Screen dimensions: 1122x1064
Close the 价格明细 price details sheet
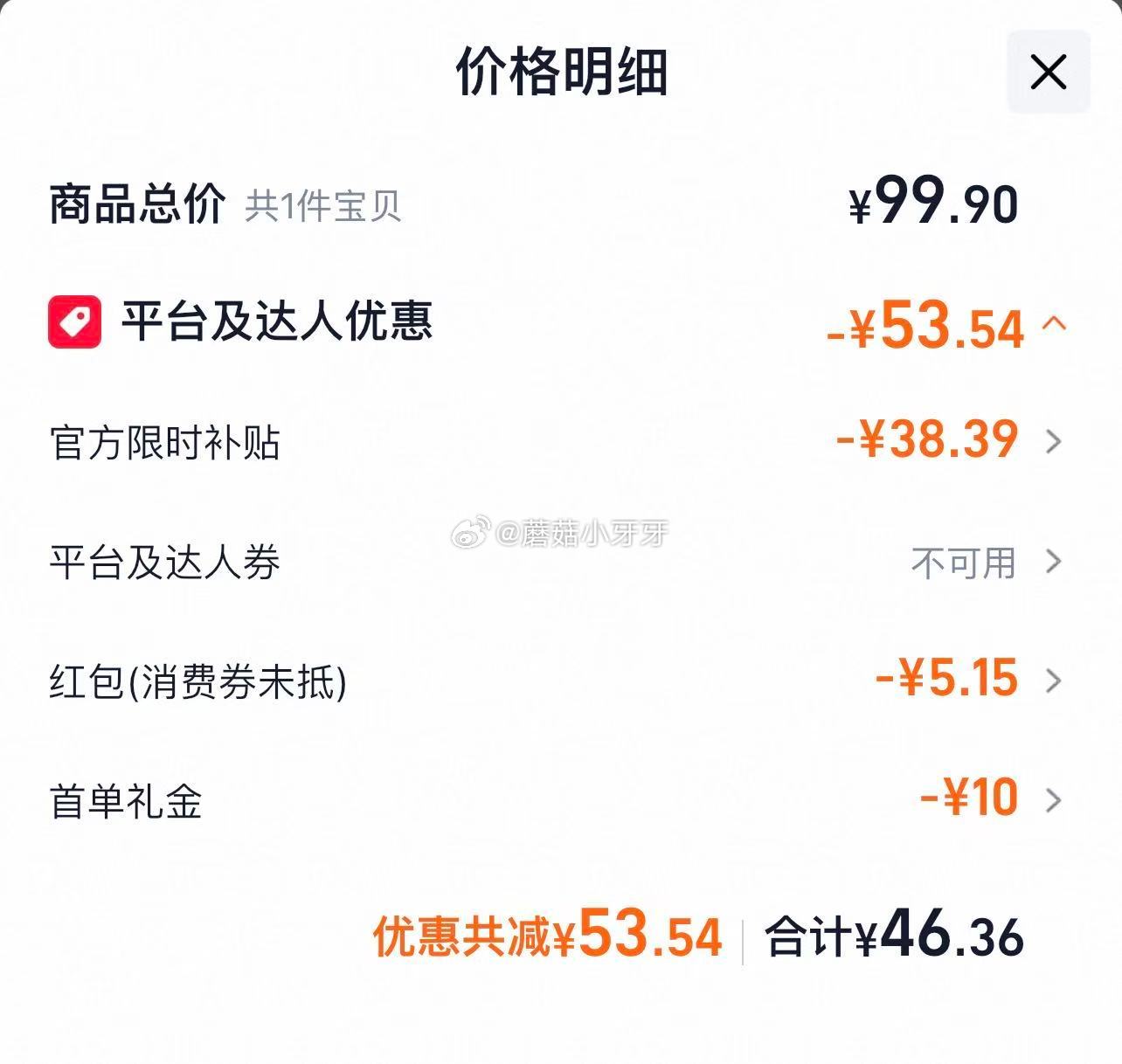tap(1048, 72)
